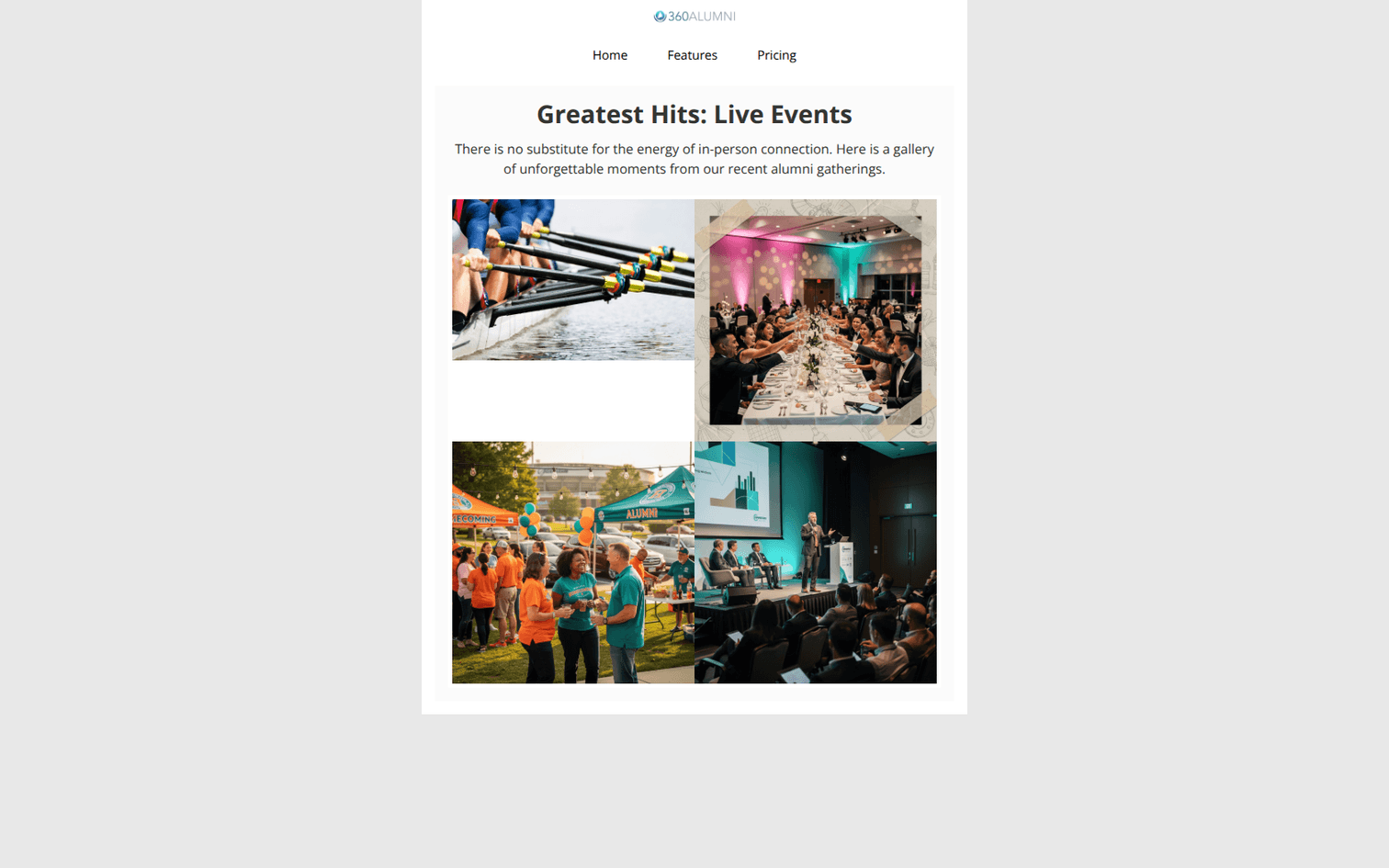Viewport: 1389px width, 868px height.
Task: Go to the Home page
Action: click(609, 55)
